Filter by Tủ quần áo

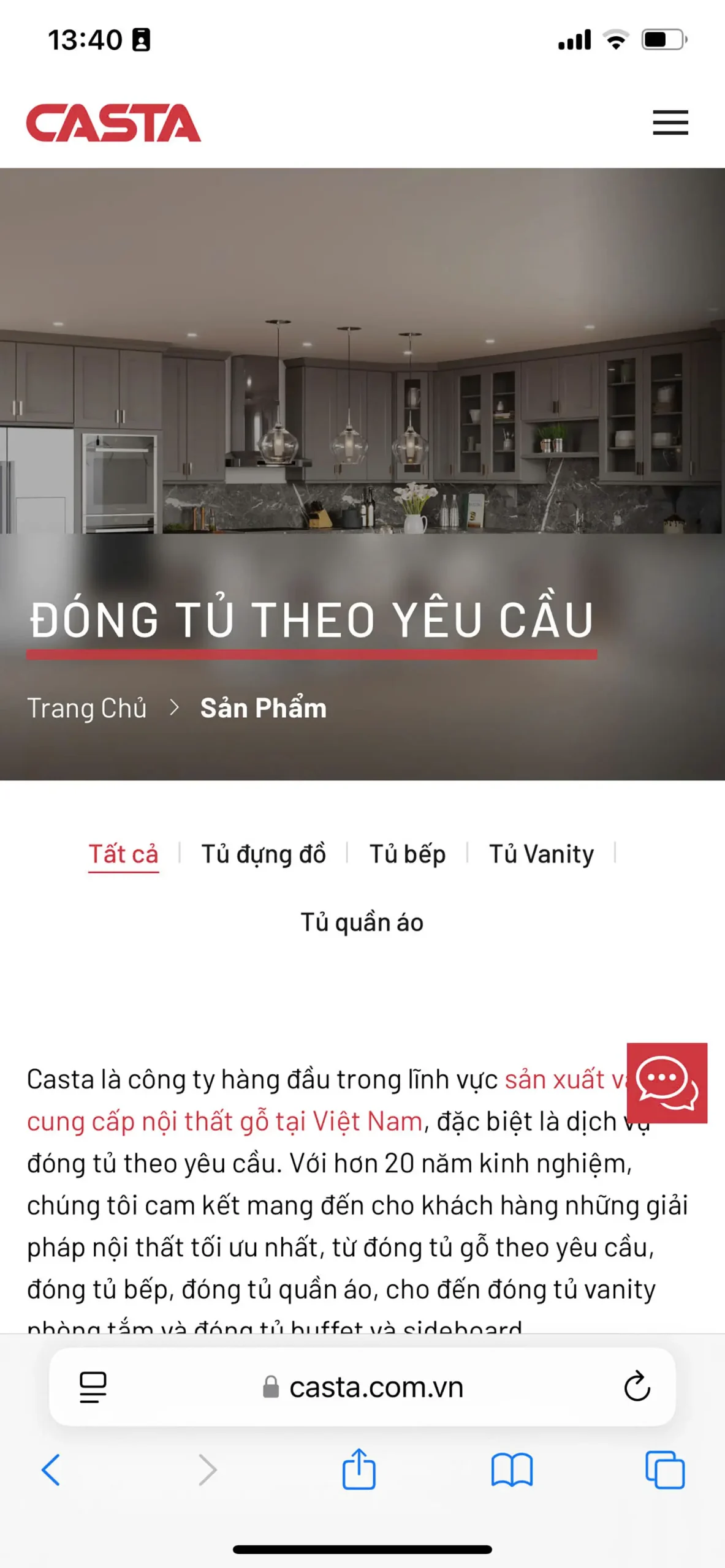click(362, 922)
